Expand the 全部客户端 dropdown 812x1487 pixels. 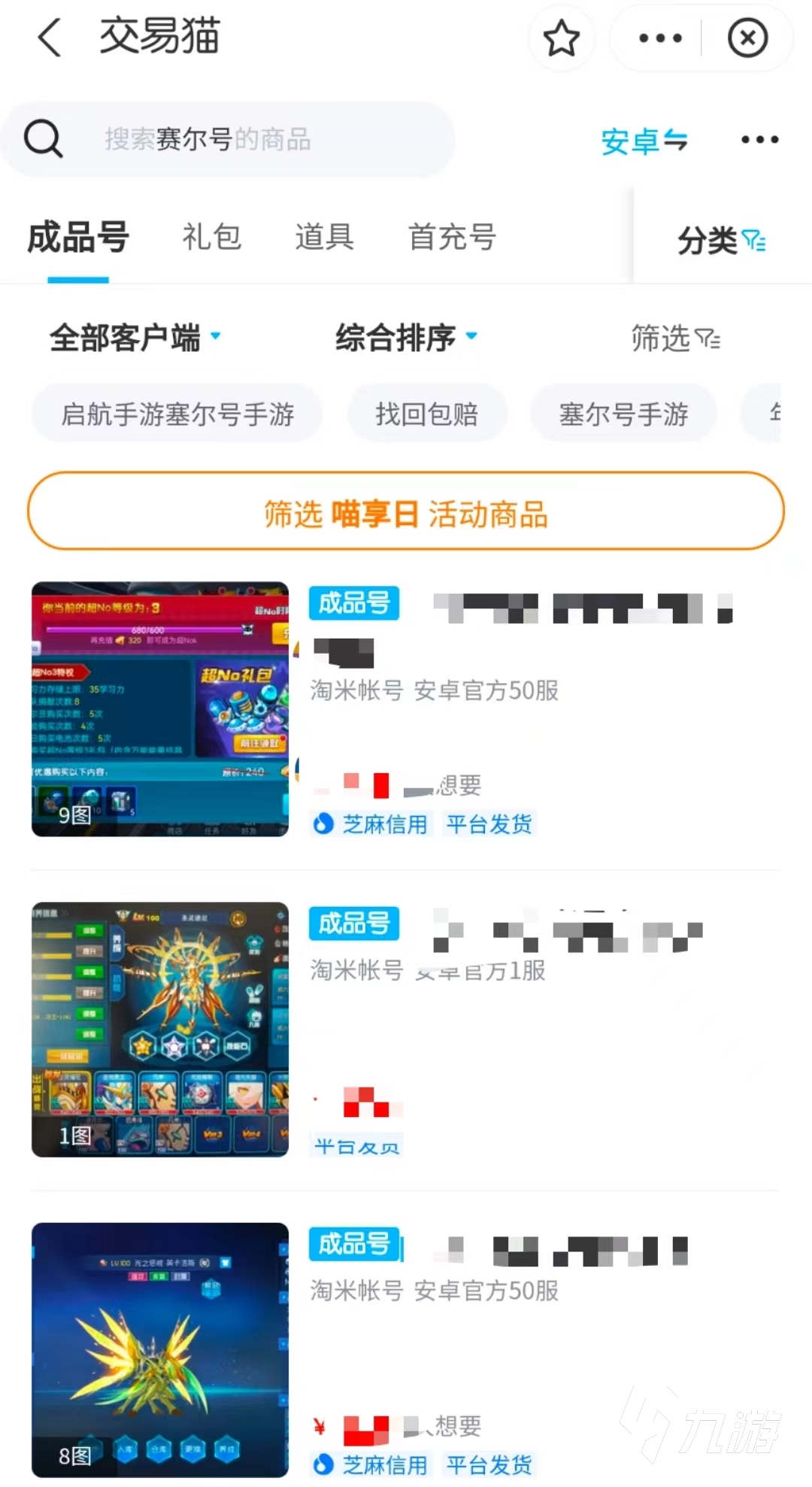point(135,338)
